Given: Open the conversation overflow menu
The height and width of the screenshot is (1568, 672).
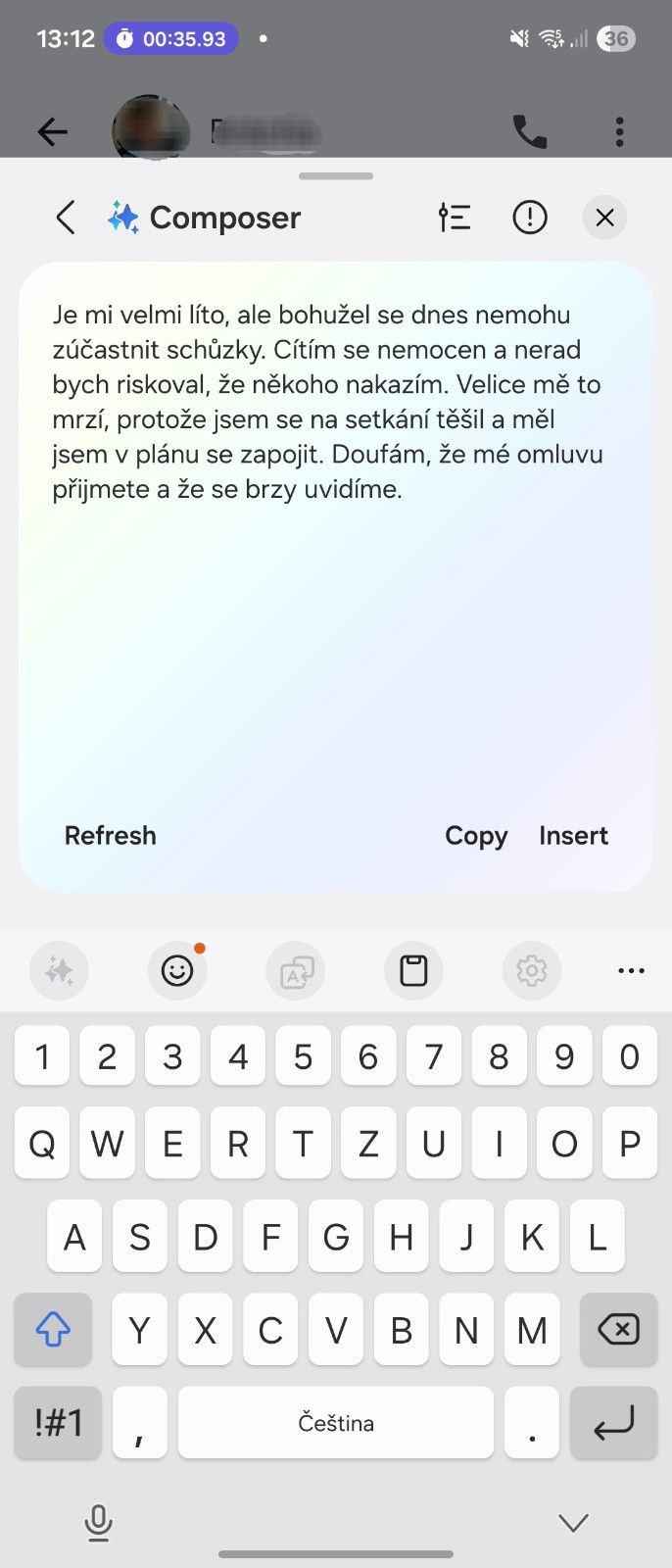Looking at the screenshot, I should tap(619, 131).
